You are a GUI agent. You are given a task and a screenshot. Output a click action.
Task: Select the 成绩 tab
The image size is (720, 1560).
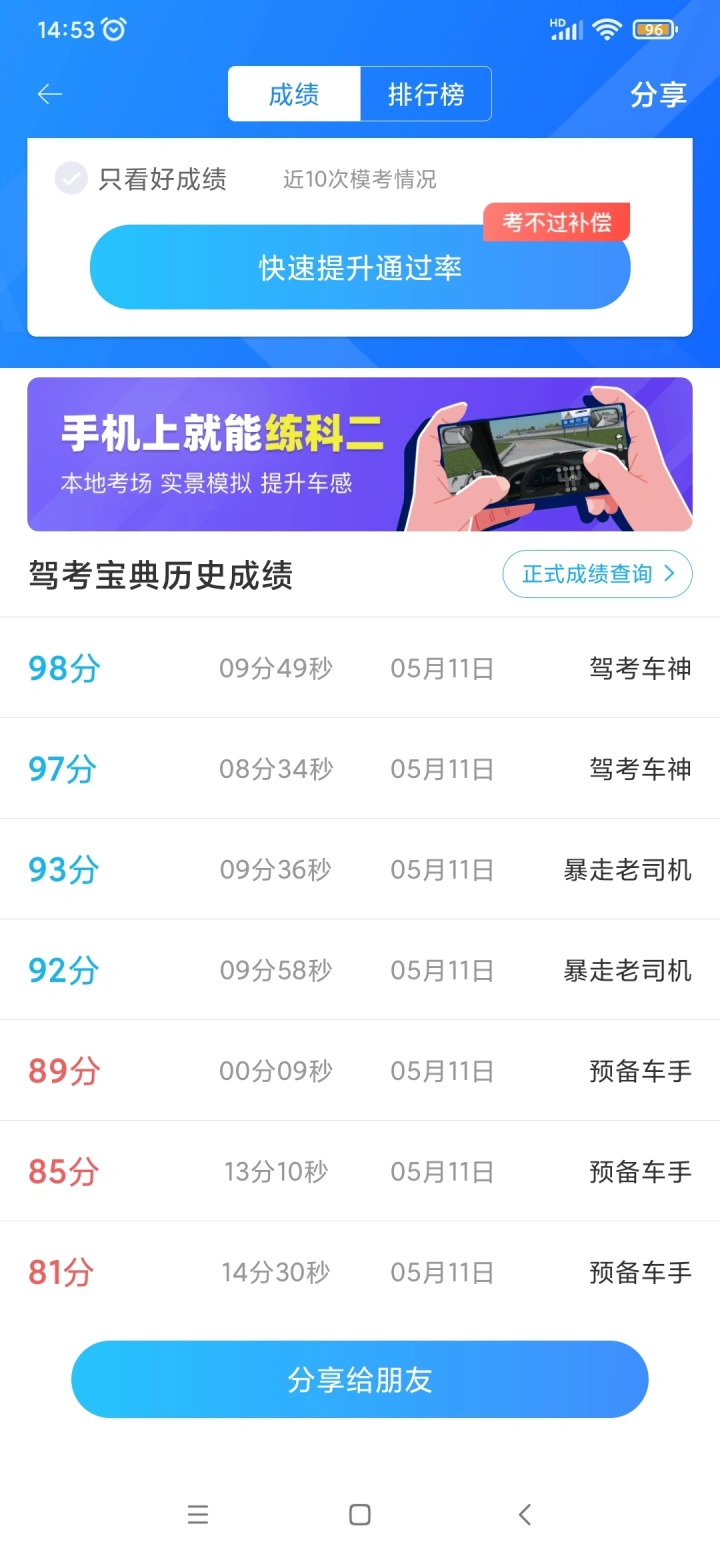294,94
